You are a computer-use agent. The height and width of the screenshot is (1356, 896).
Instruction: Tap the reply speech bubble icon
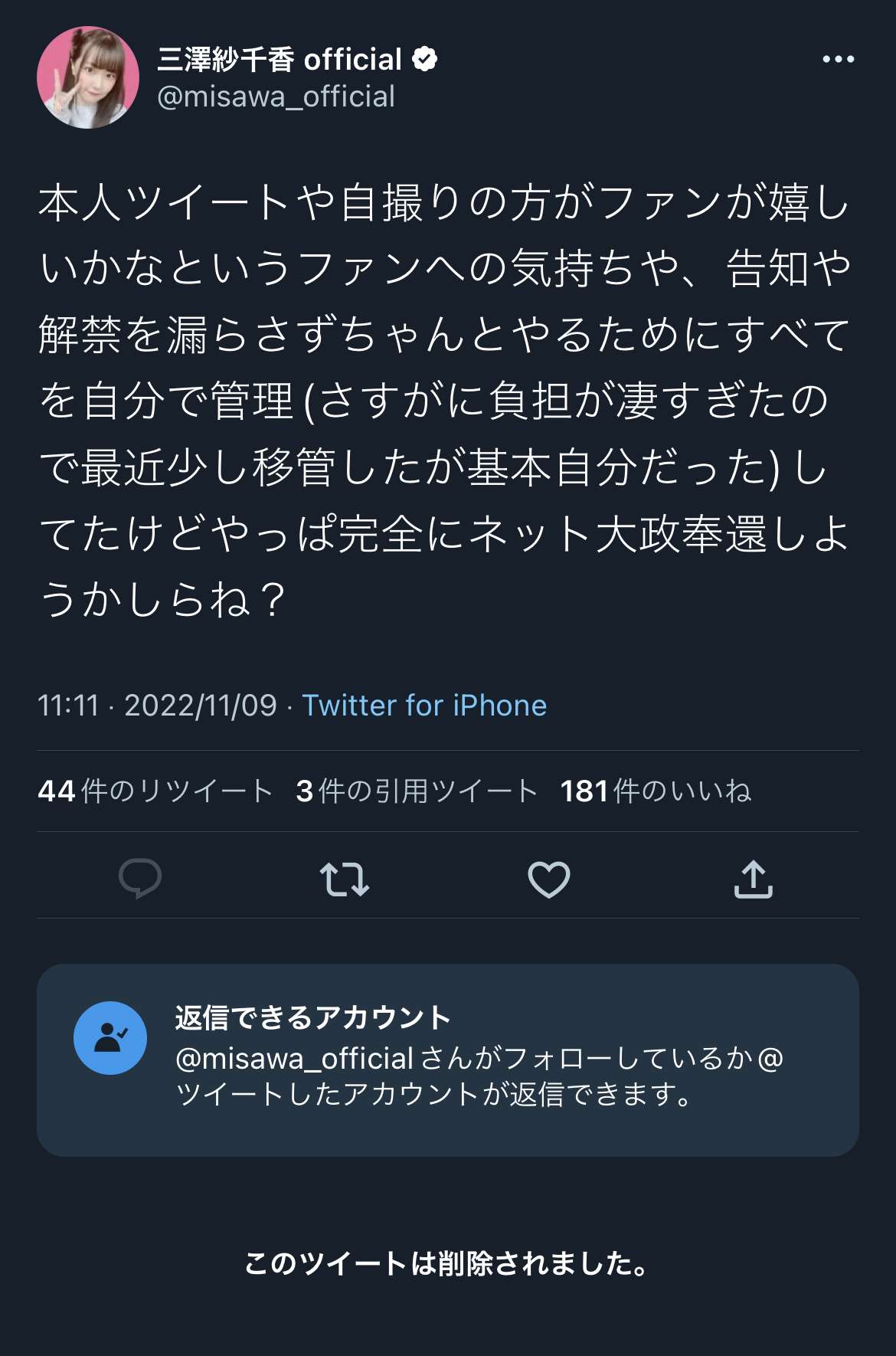pos(140,878)
